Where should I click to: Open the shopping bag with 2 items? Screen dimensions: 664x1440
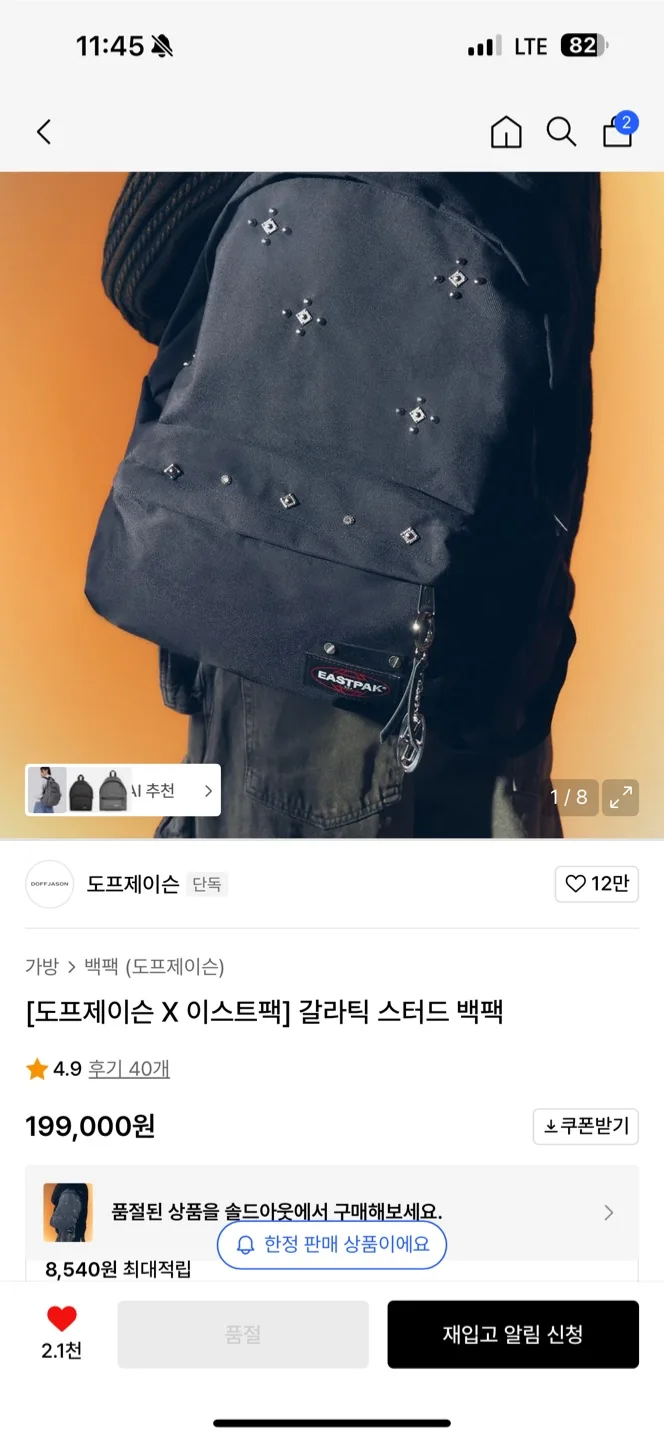click(619, 130)
